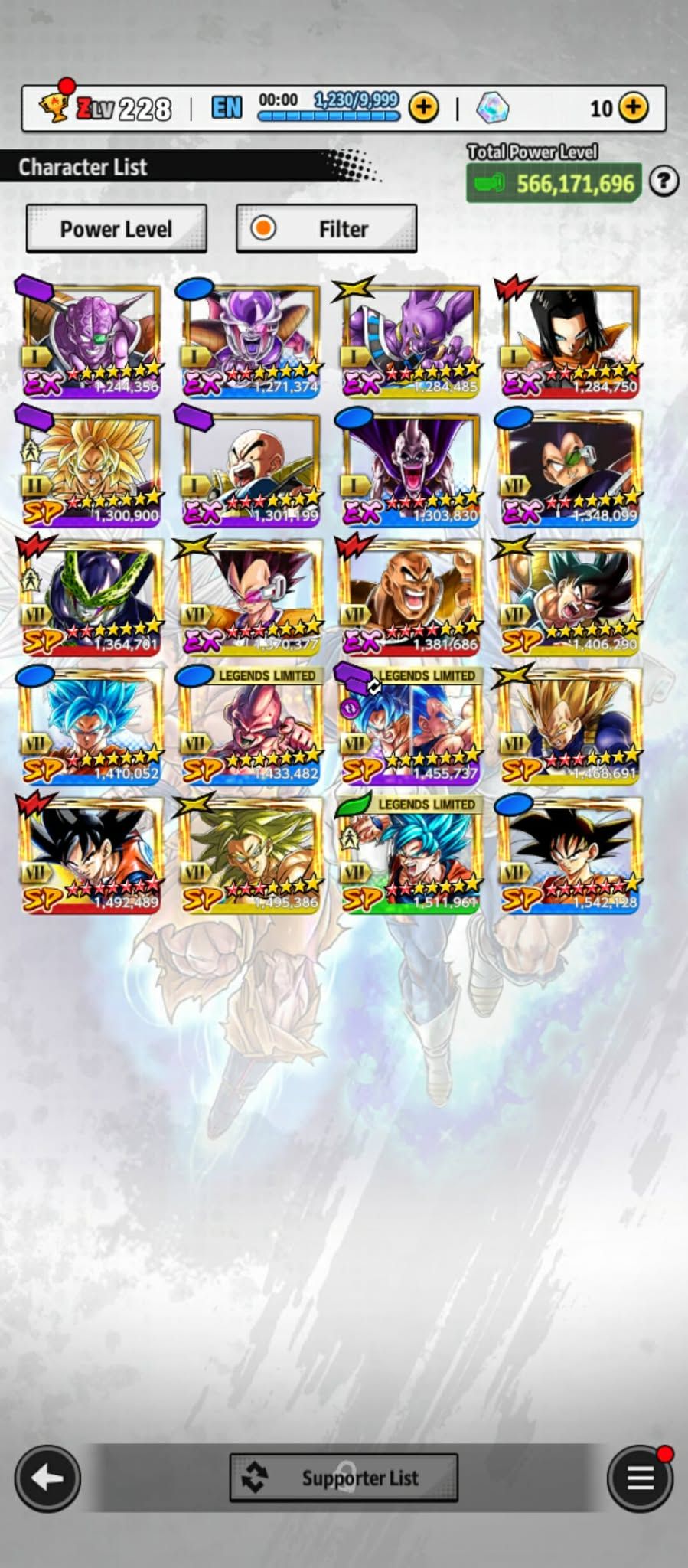Open the Power Level sort button
688x1568 pixels.
[116, 229]
